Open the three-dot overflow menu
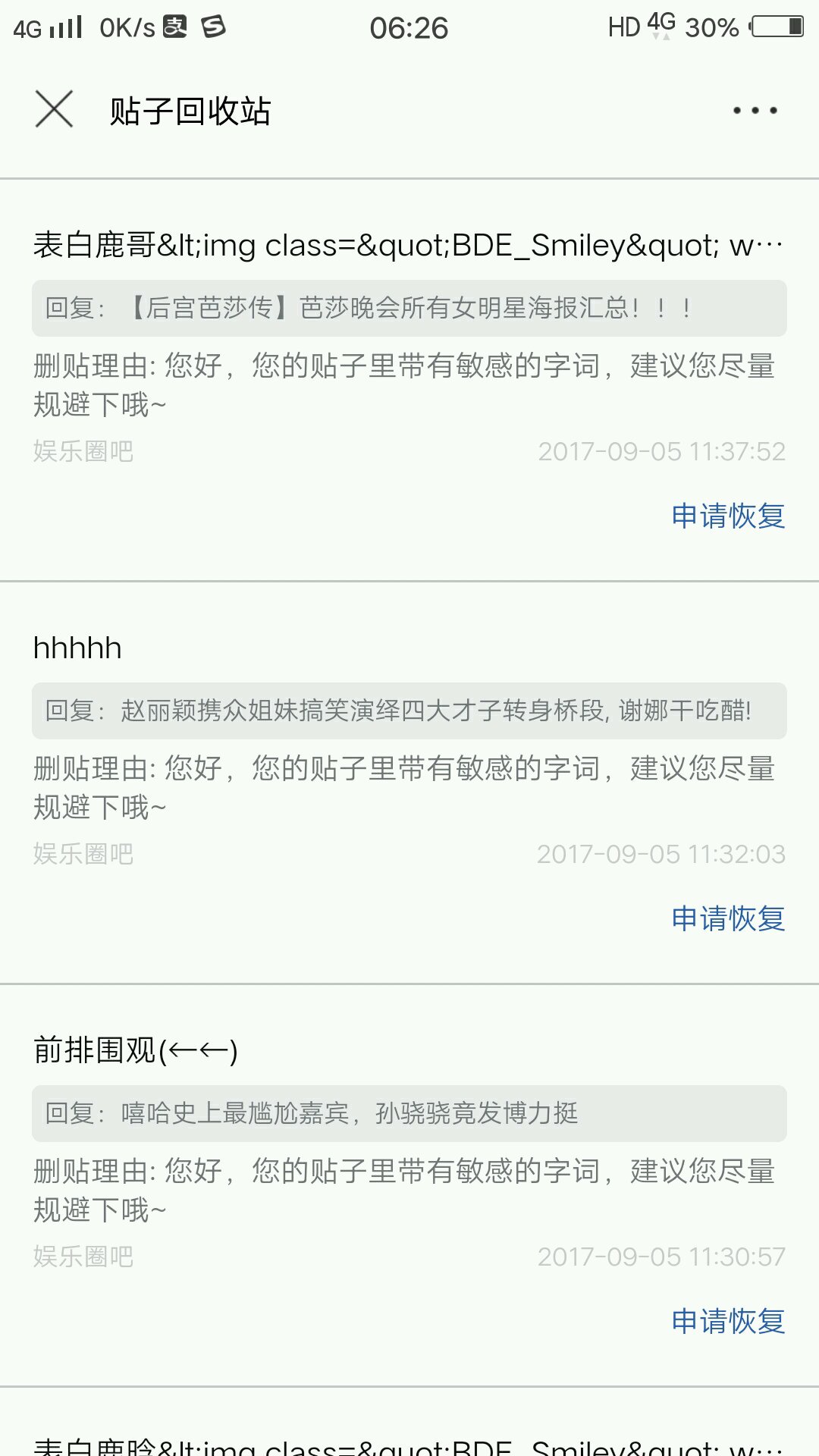The height and width of the screenshot is (1456, 819). click(755, 111)
